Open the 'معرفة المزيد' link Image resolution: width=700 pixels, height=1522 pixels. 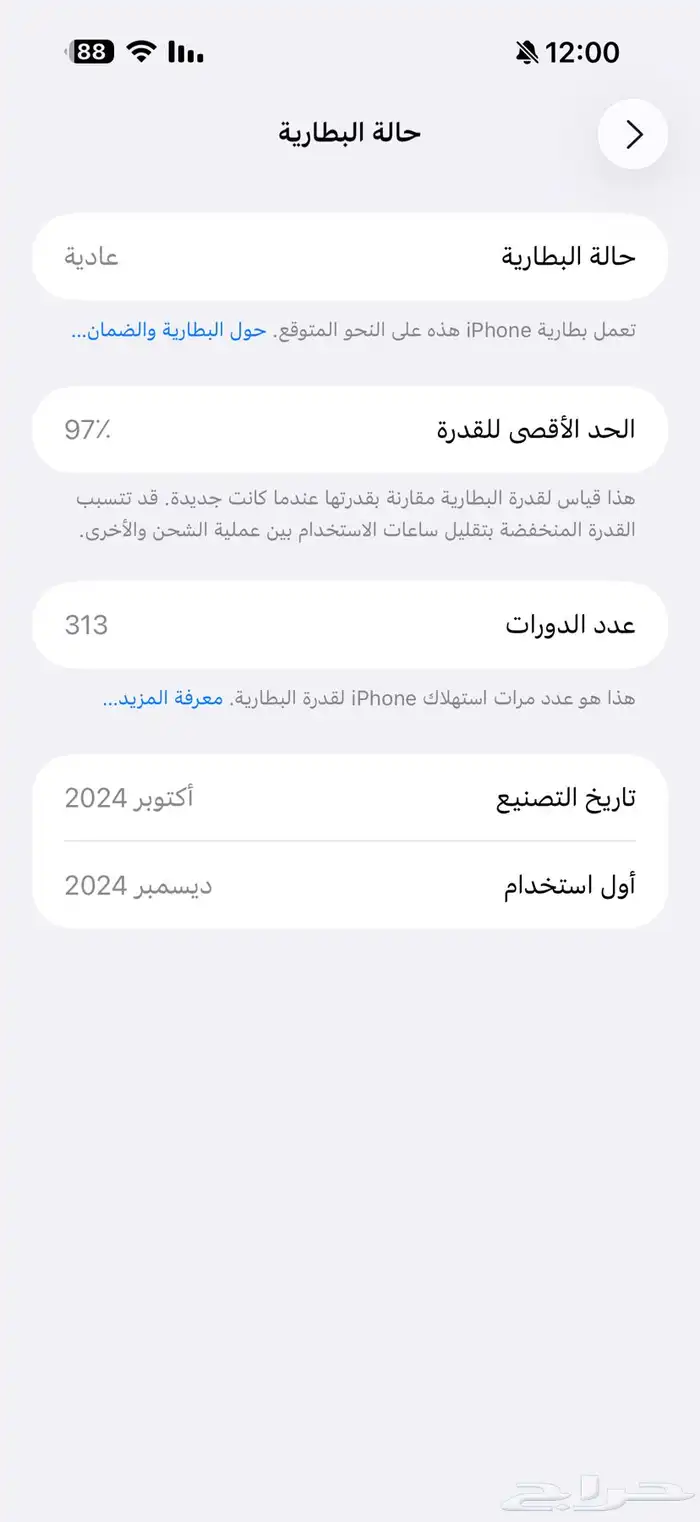[x=162, y=699]
